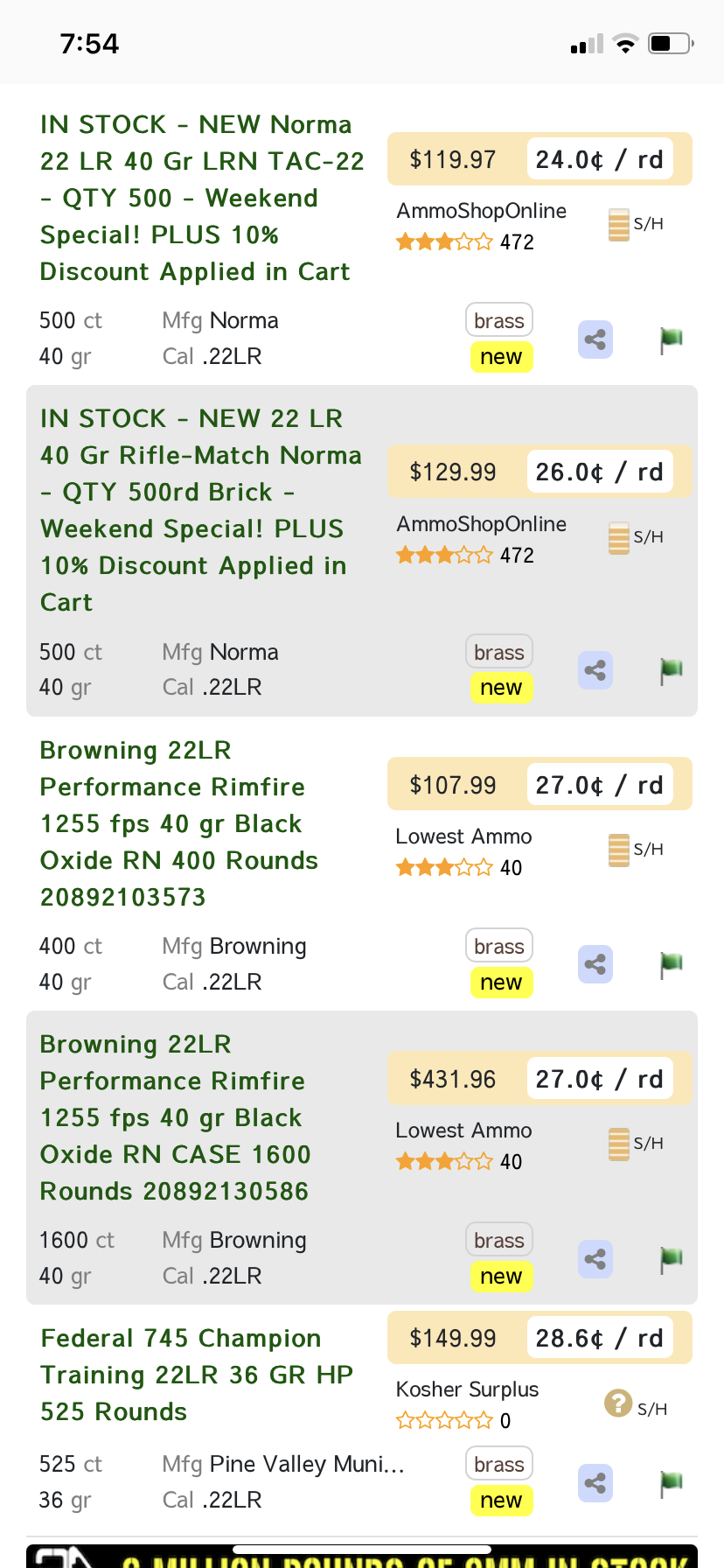724x1568 pixels.
Task: Flag the Federal 745 Champion listing
Action: (x=671, y=1483)
